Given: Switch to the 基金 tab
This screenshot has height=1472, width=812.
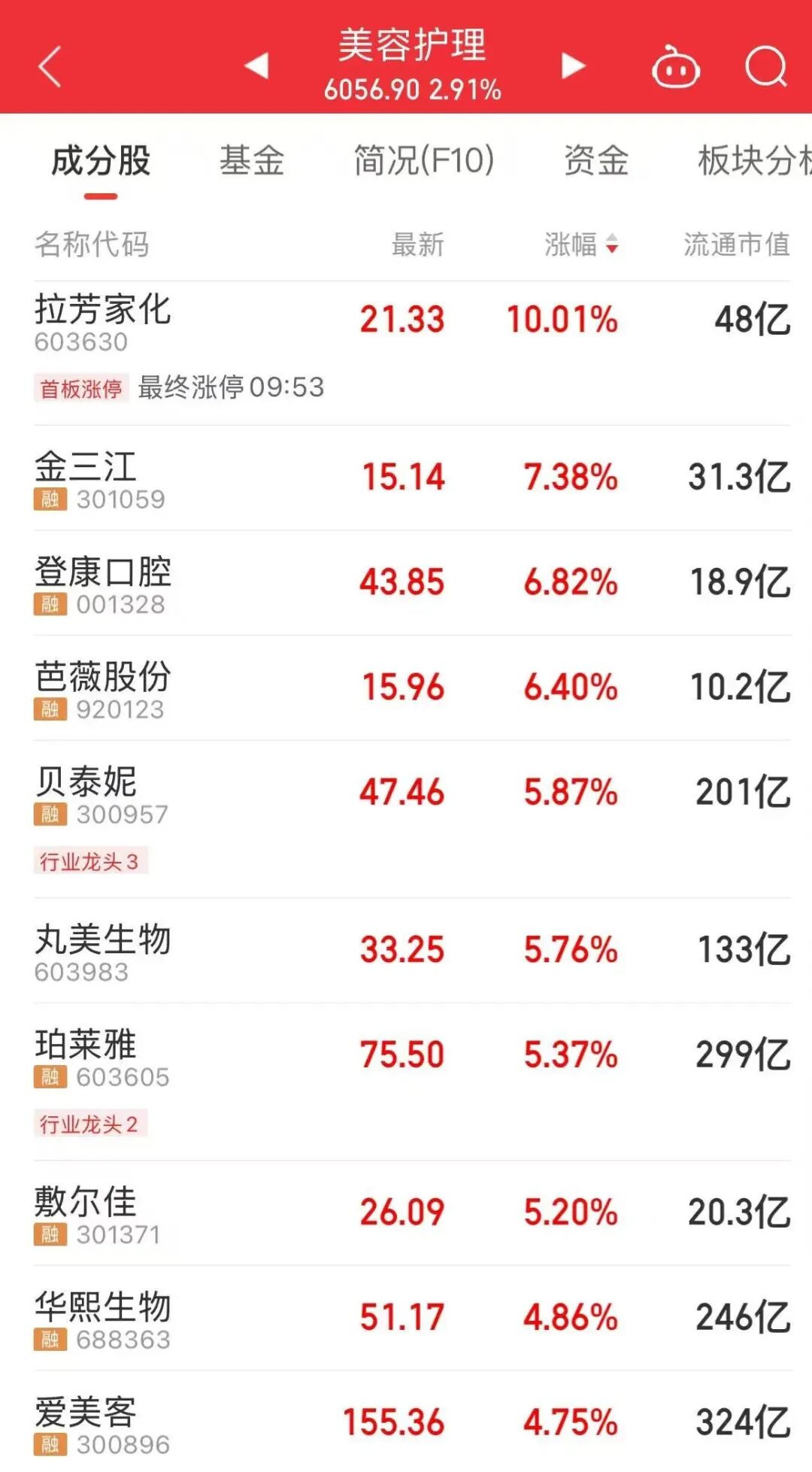Looking at the screenshot, I should pyautogui.click(x=252, y=161).
